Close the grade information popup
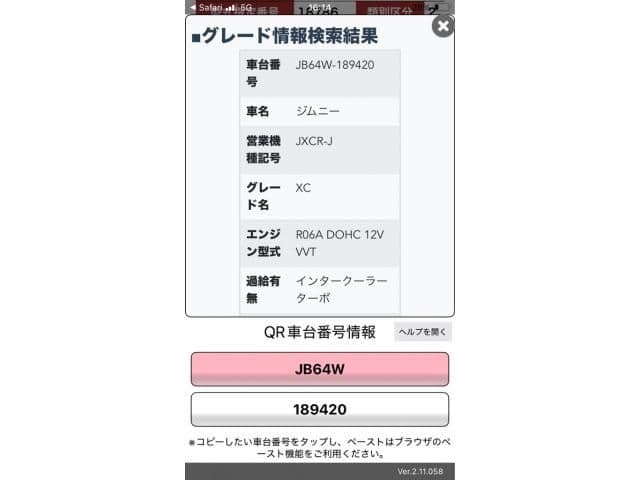This screenshot has height=480, width=640. pos(443,26)
